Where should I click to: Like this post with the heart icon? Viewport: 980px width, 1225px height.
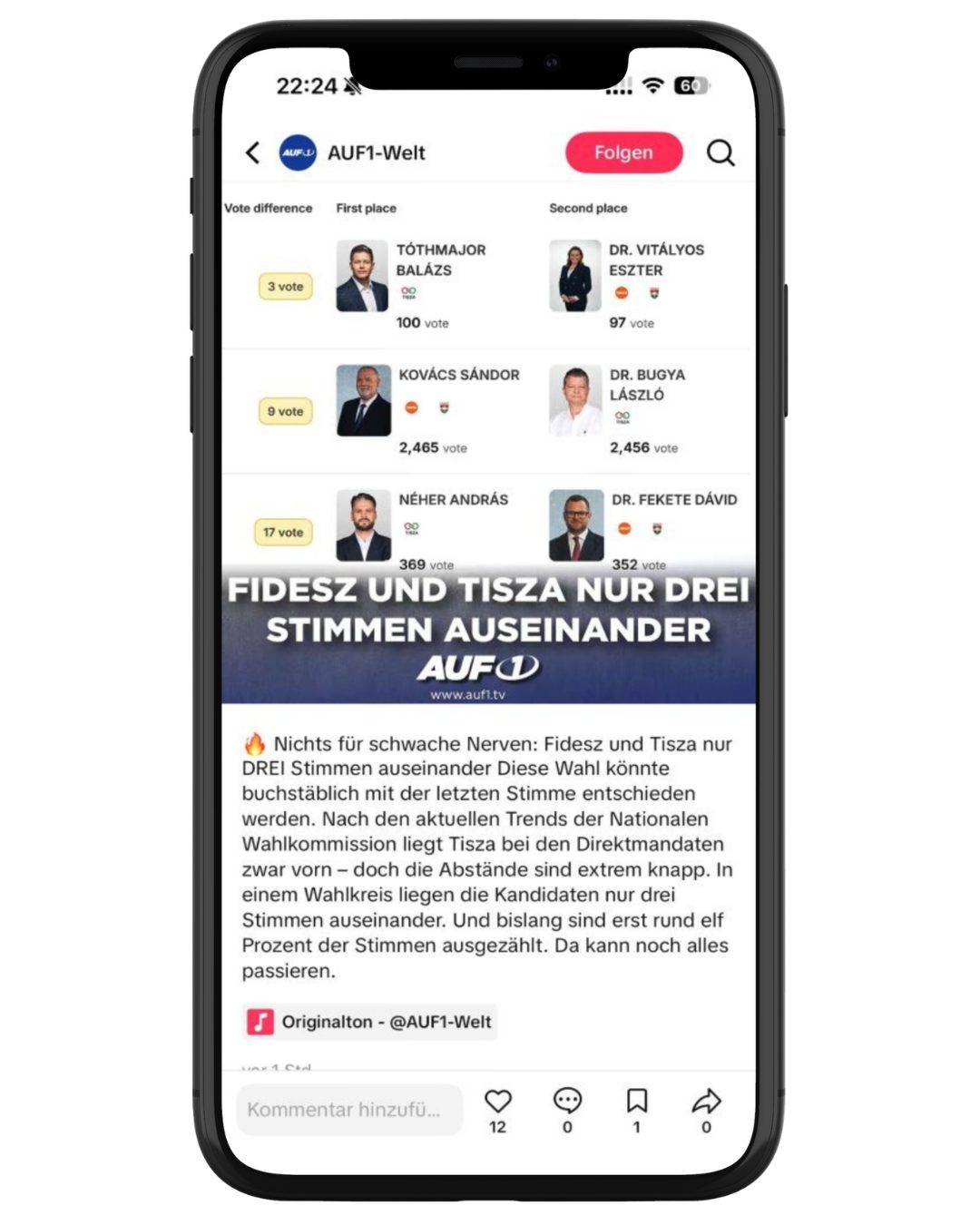tap(497, 1102)
